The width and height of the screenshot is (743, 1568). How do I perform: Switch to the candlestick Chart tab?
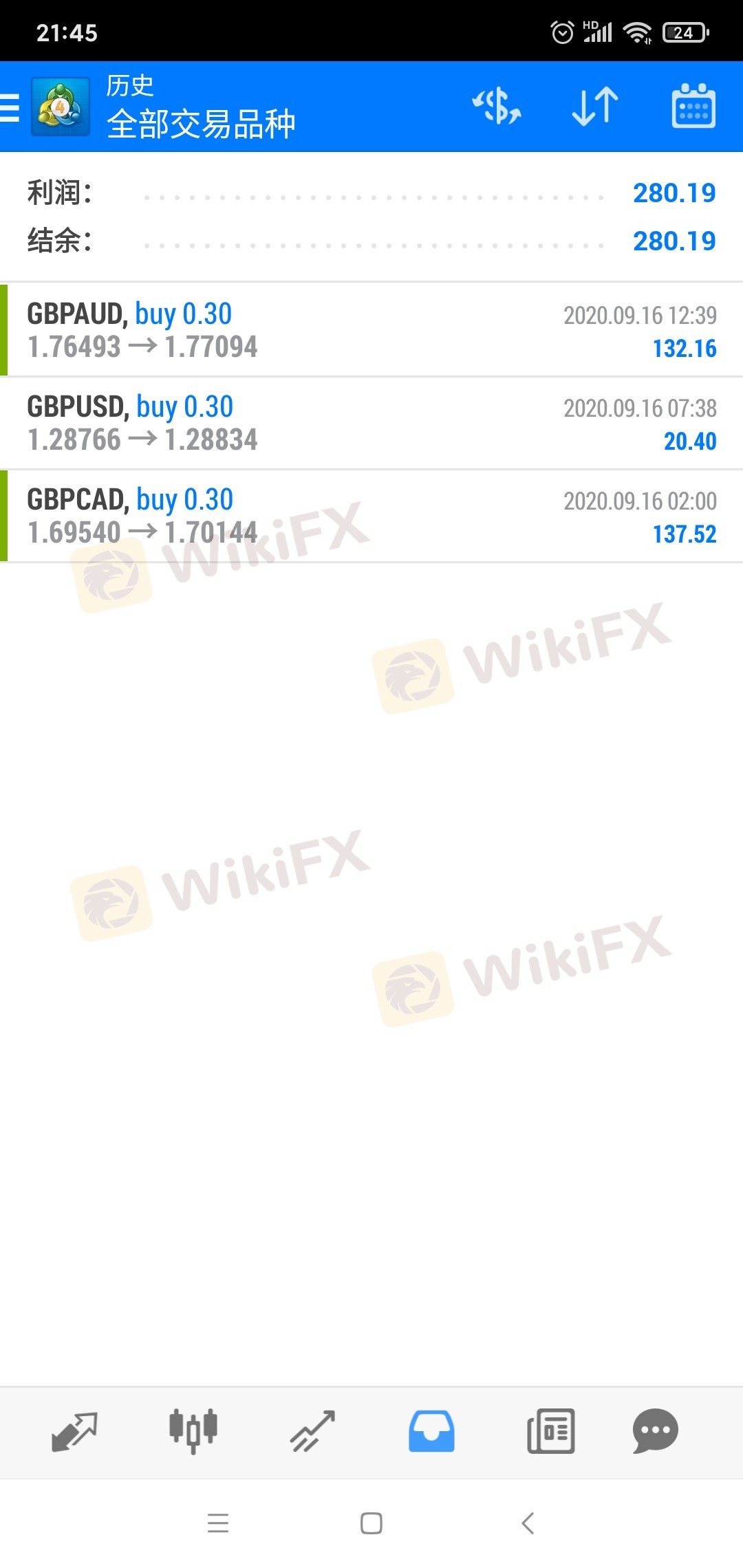[193, 1432]
